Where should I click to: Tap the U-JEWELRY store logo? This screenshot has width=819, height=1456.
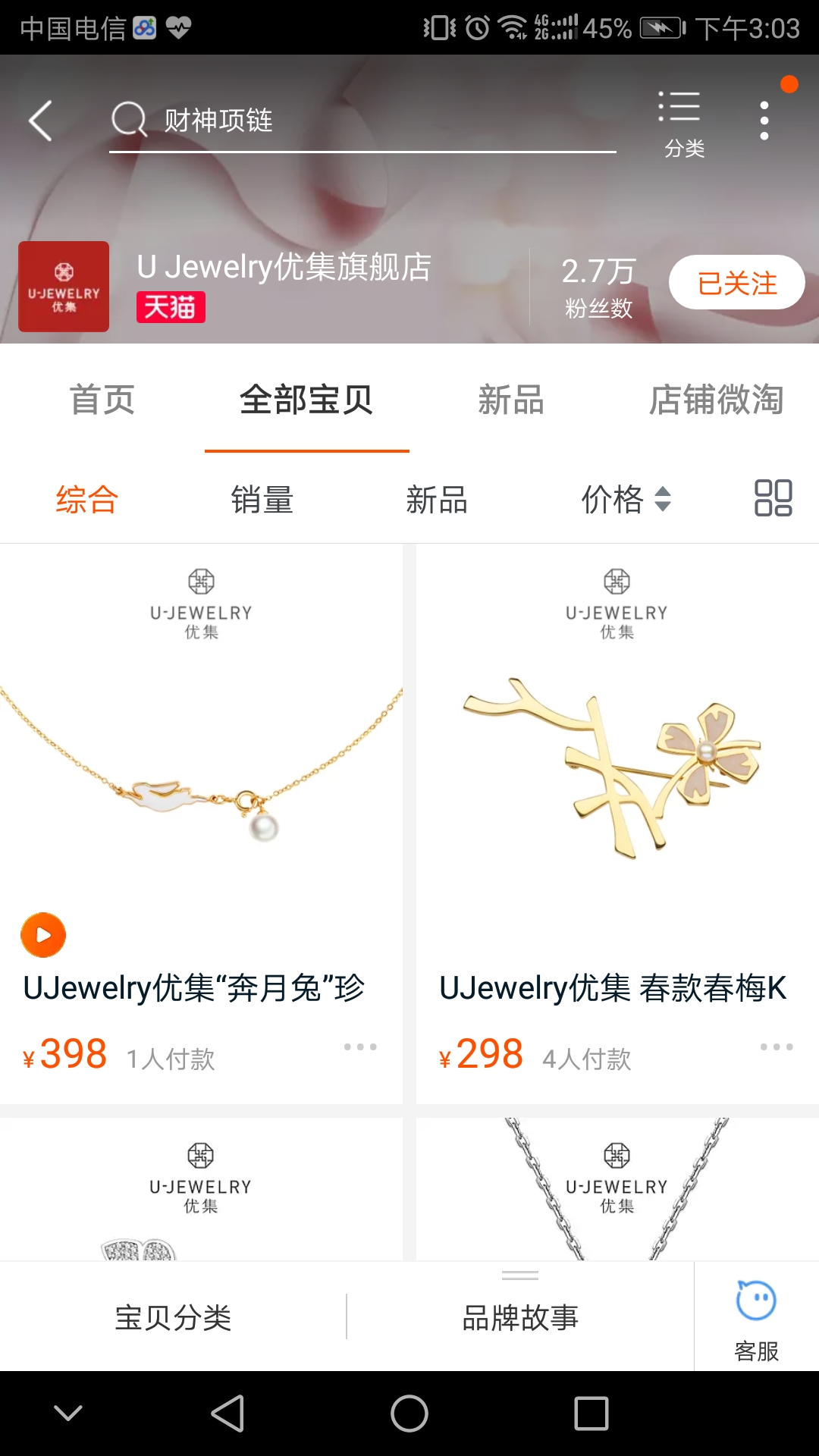(64, 287)
